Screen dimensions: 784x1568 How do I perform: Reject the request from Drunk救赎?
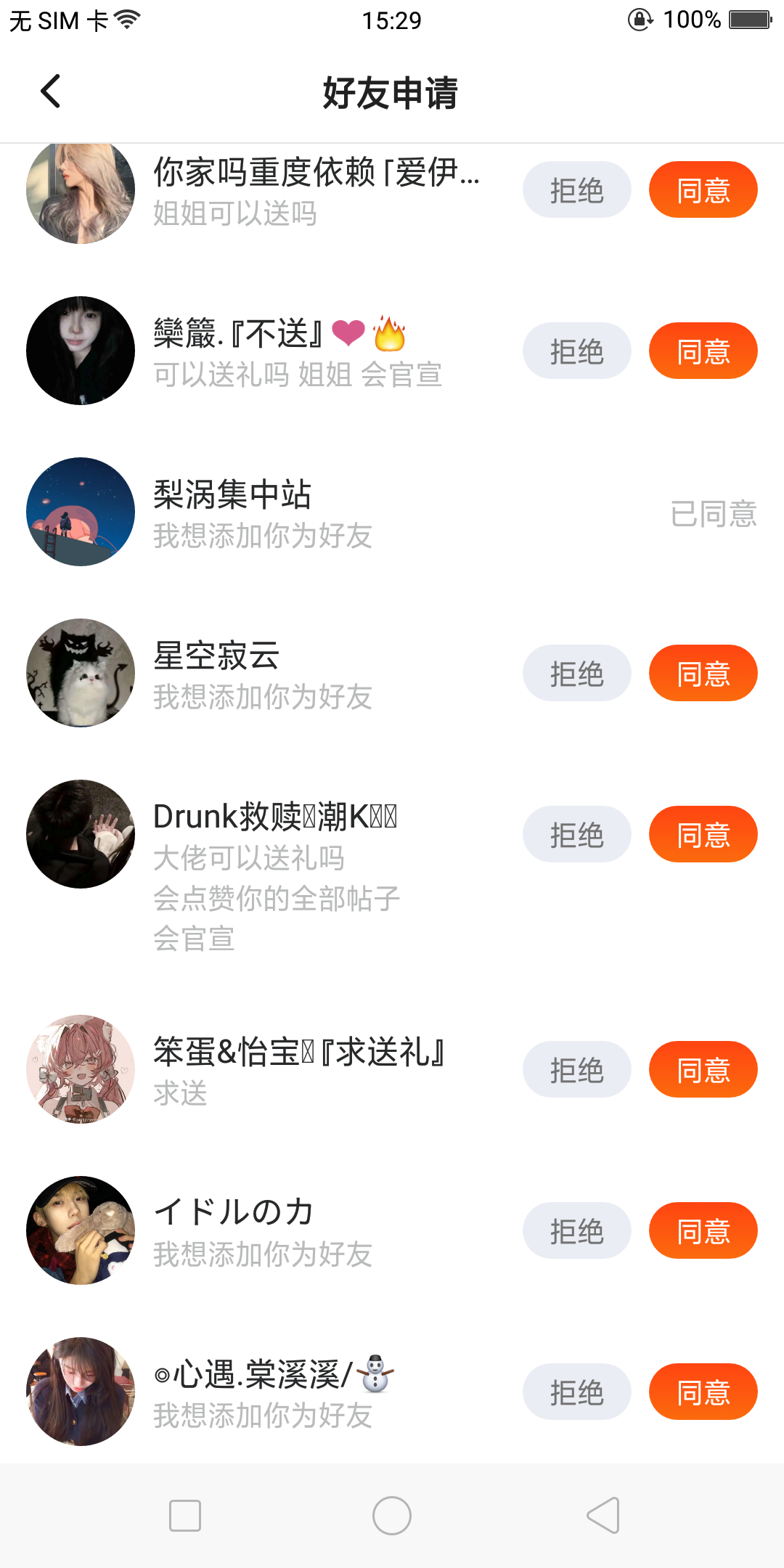(576, 835)
